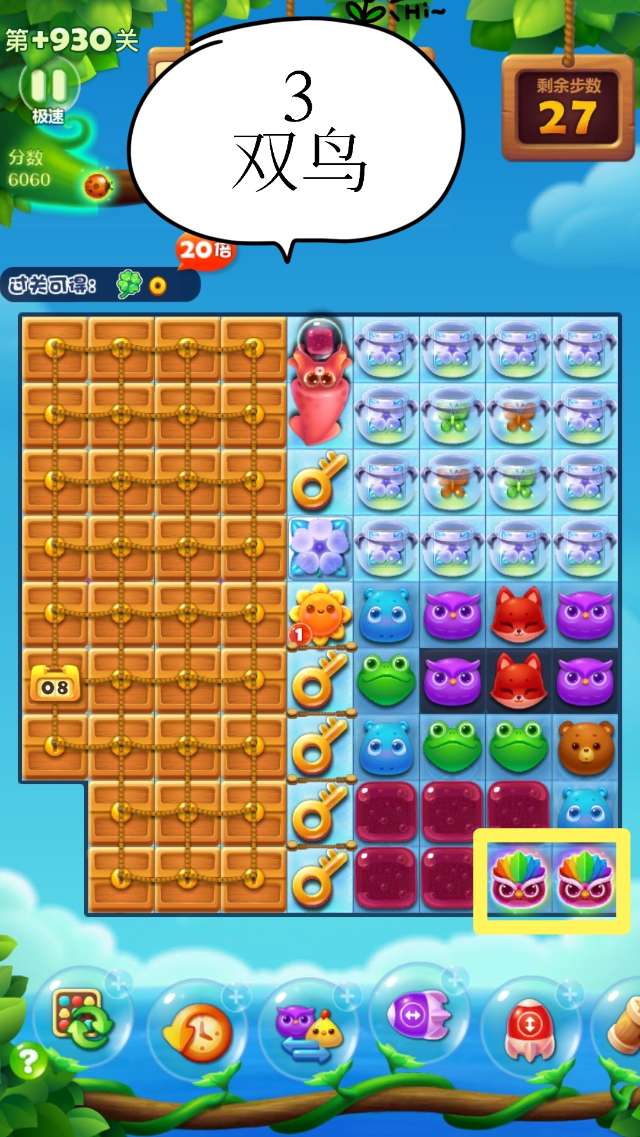Pause the game
The image size is (640, 1137).
[47, 85]
